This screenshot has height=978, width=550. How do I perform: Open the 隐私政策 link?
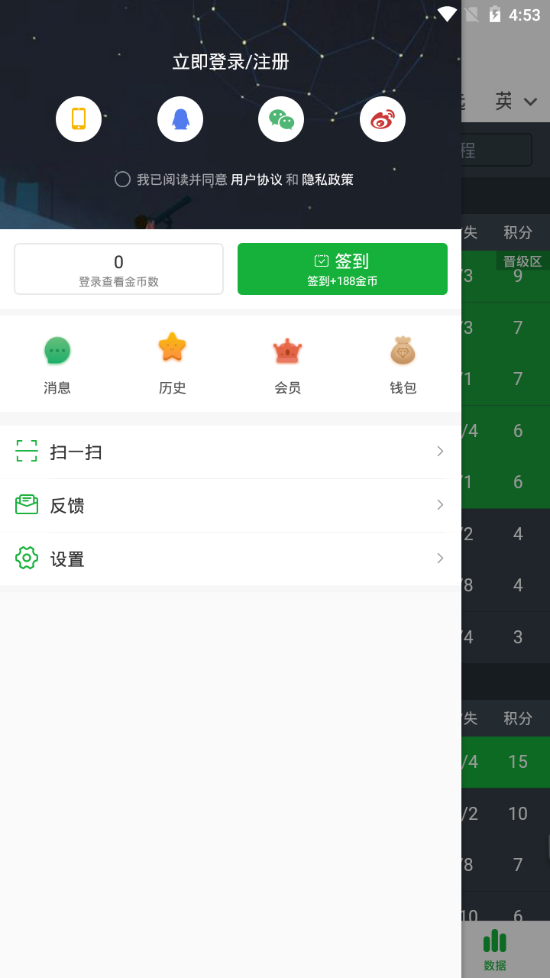click(x=327, y=180)
